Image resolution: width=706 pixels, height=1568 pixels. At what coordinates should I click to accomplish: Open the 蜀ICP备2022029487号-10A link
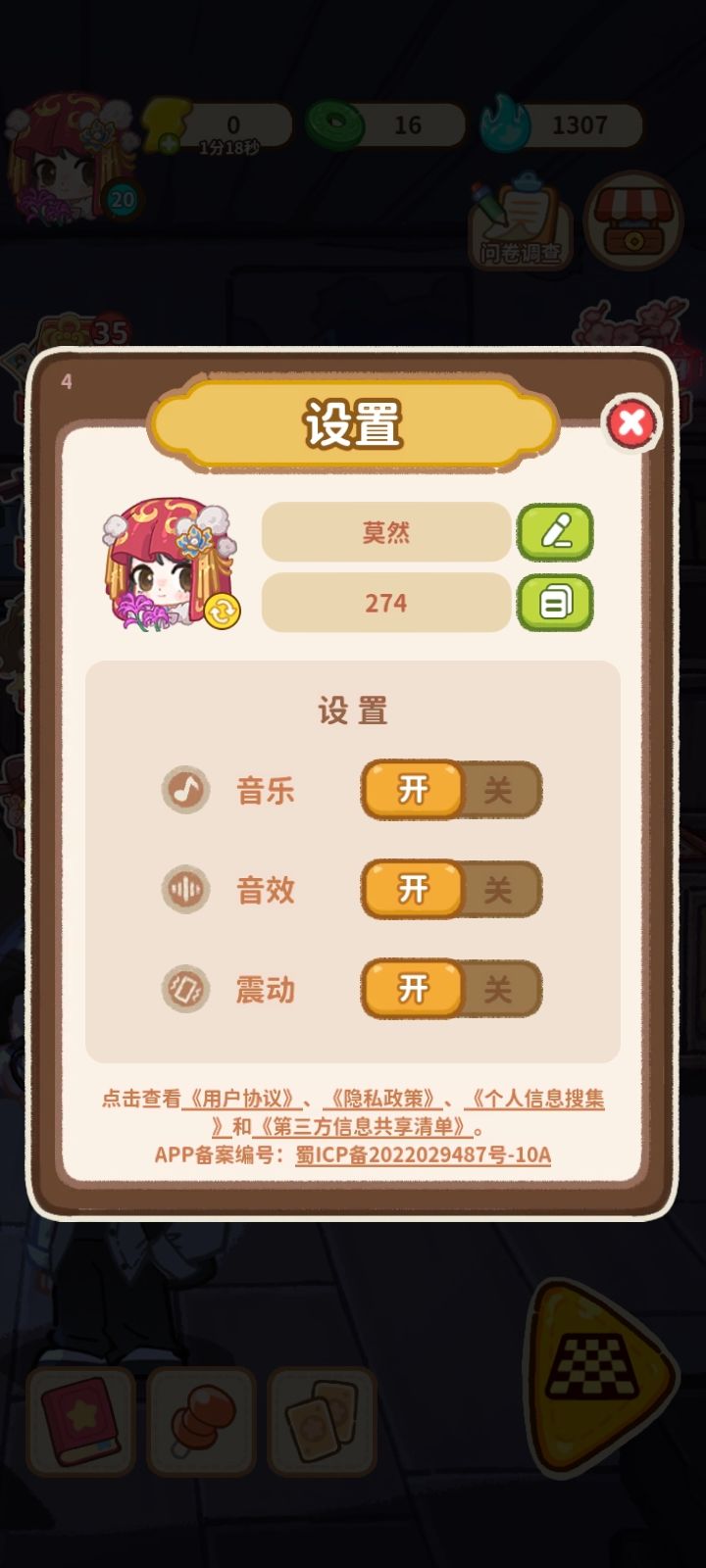423,1154
